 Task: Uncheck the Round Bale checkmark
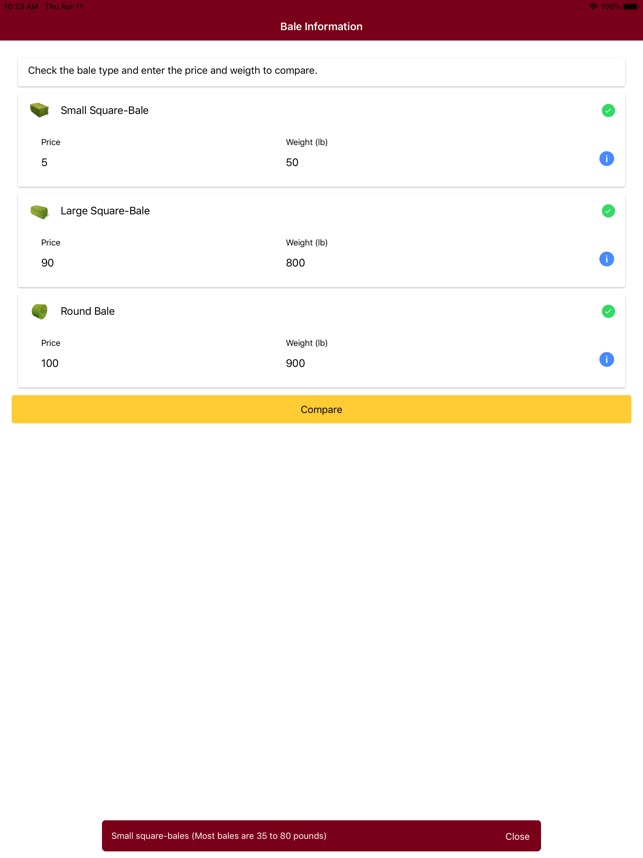click(x=608, y=311)
